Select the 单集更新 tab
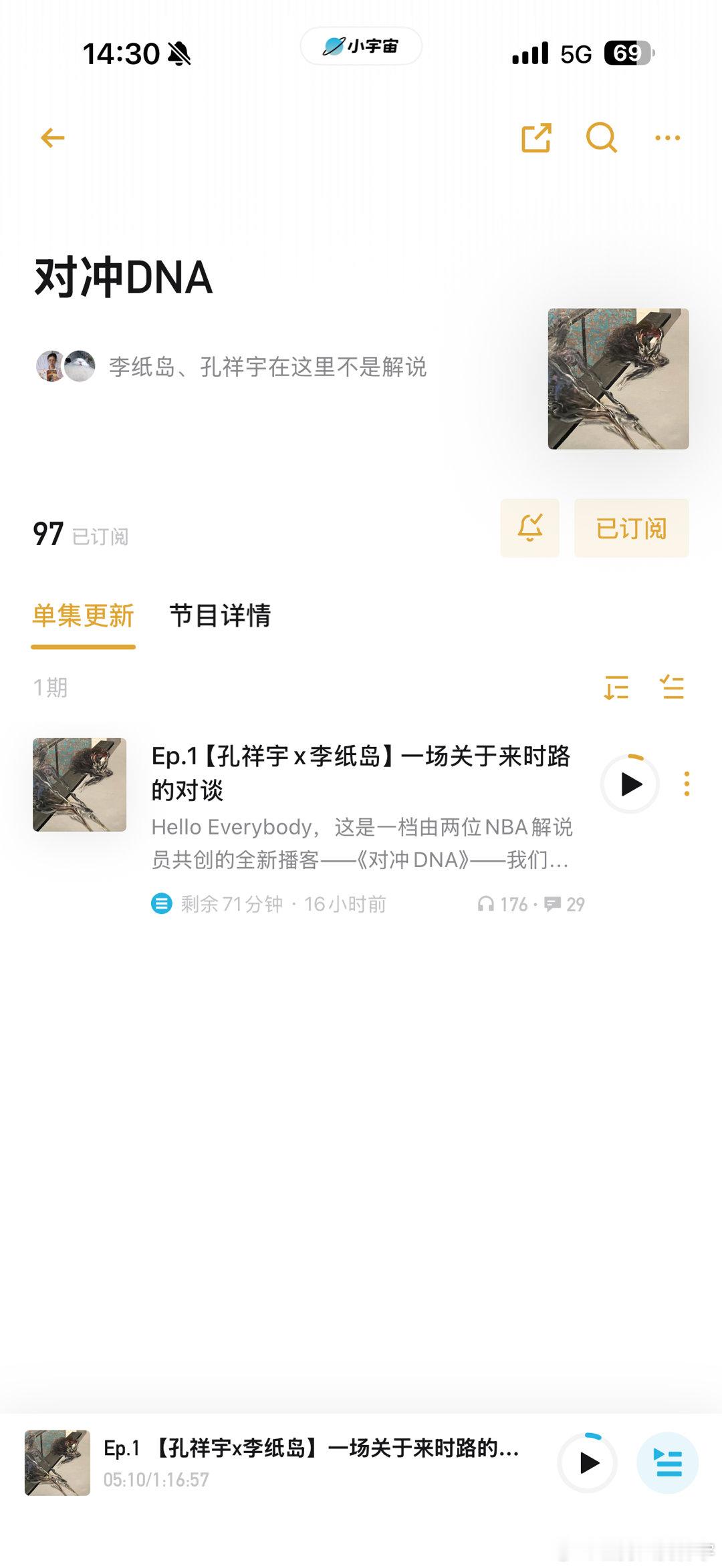 83,618
